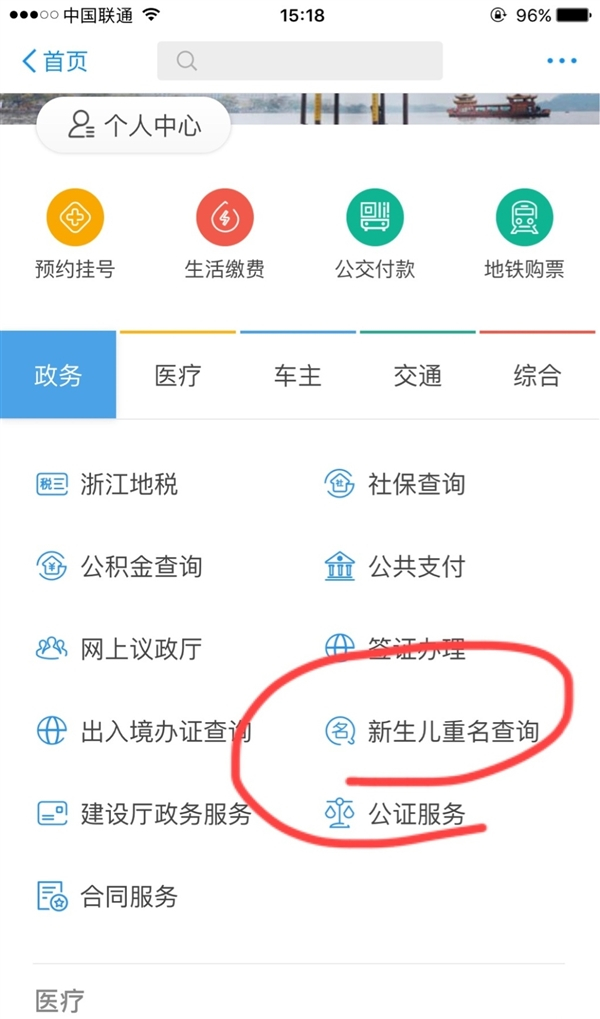Switch to the 车主 tab
Image resolution: width=600 pixels, height=1019 pixels.
click(x=298, y=376)
